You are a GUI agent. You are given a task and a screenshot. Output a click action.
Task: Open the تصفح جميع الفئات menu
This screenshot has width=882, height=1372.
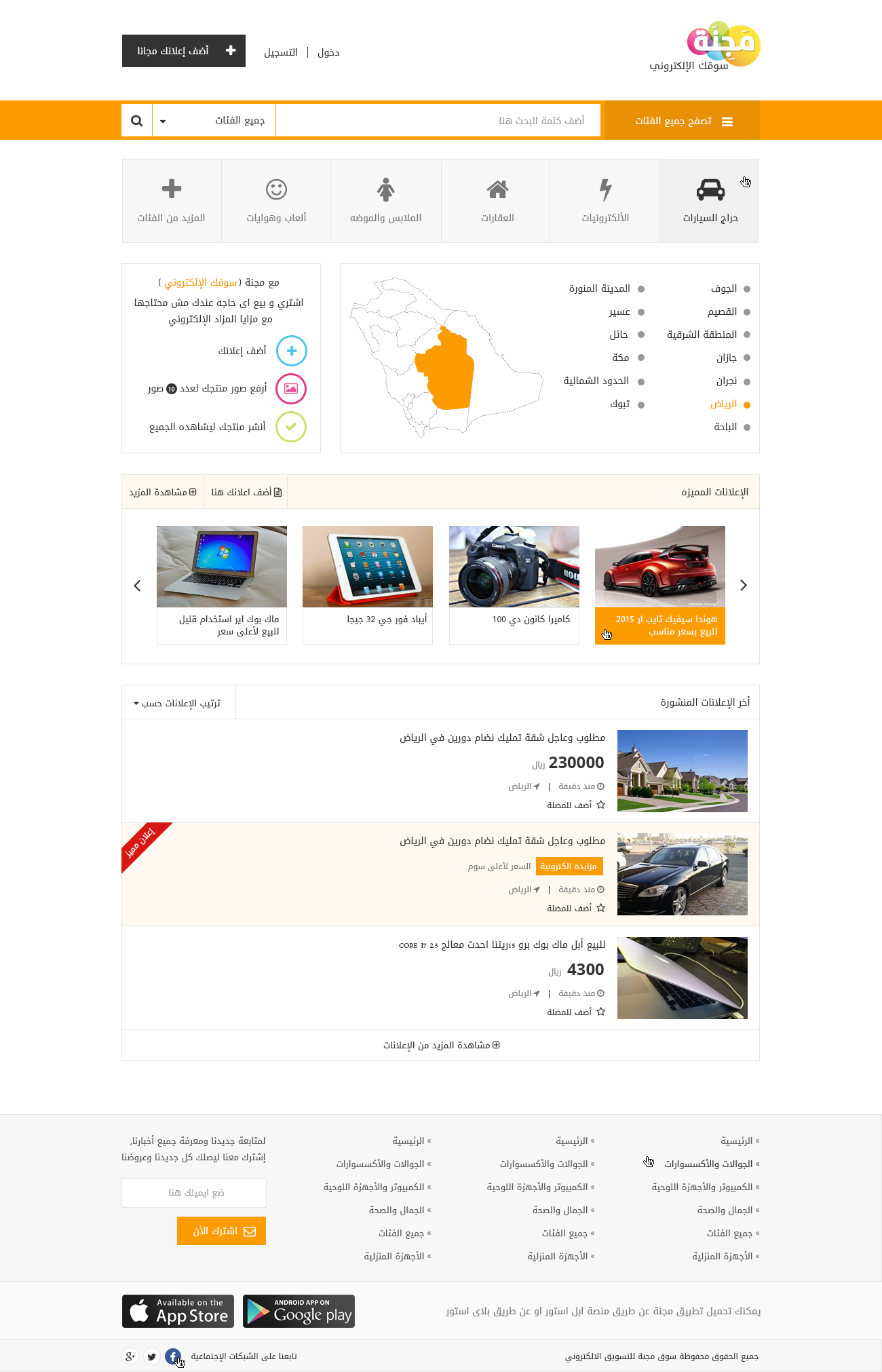pyautogui.click(x=682, y=121)
